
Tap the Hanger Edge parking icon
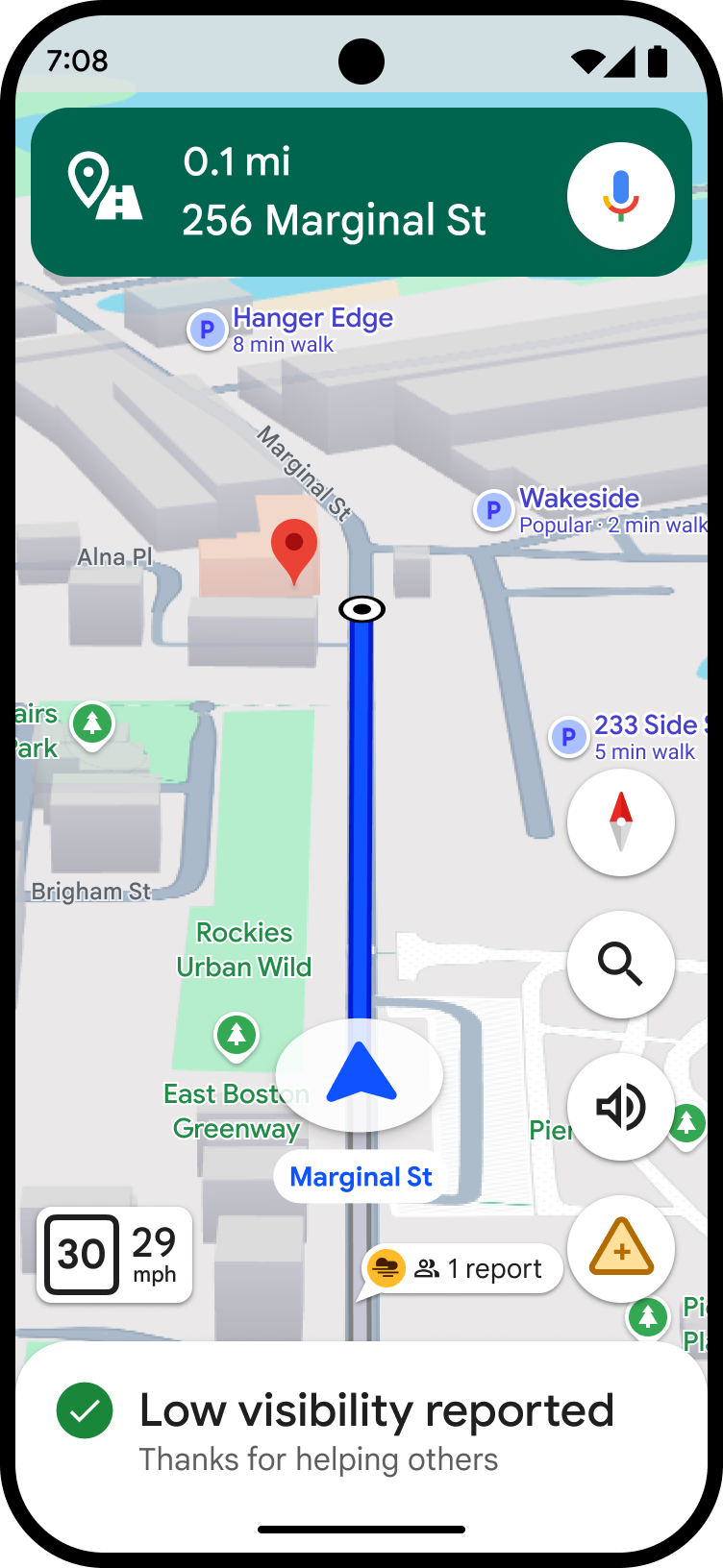207,330
